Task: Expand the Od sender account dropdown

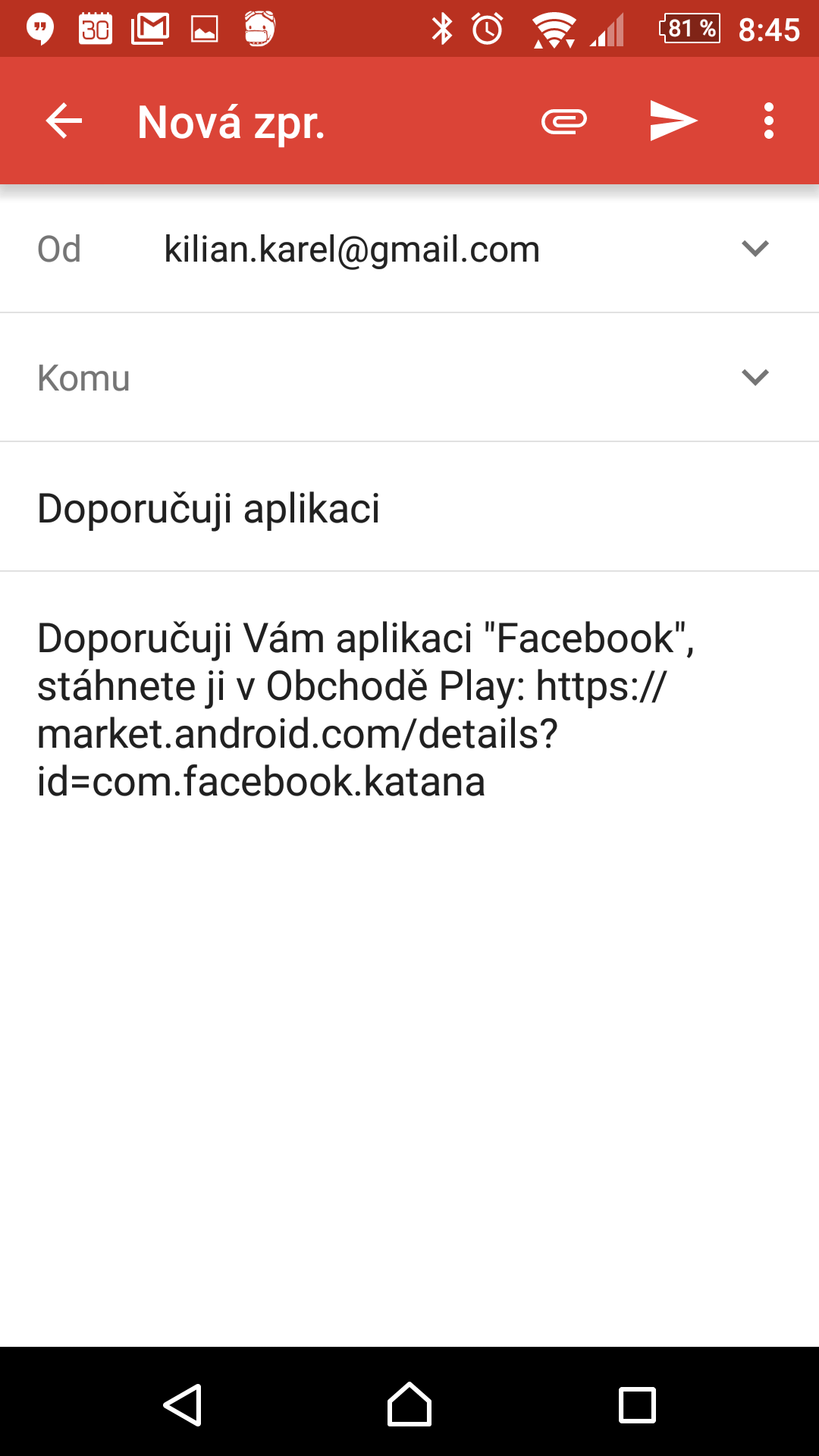Action: [x=755, y=249]
